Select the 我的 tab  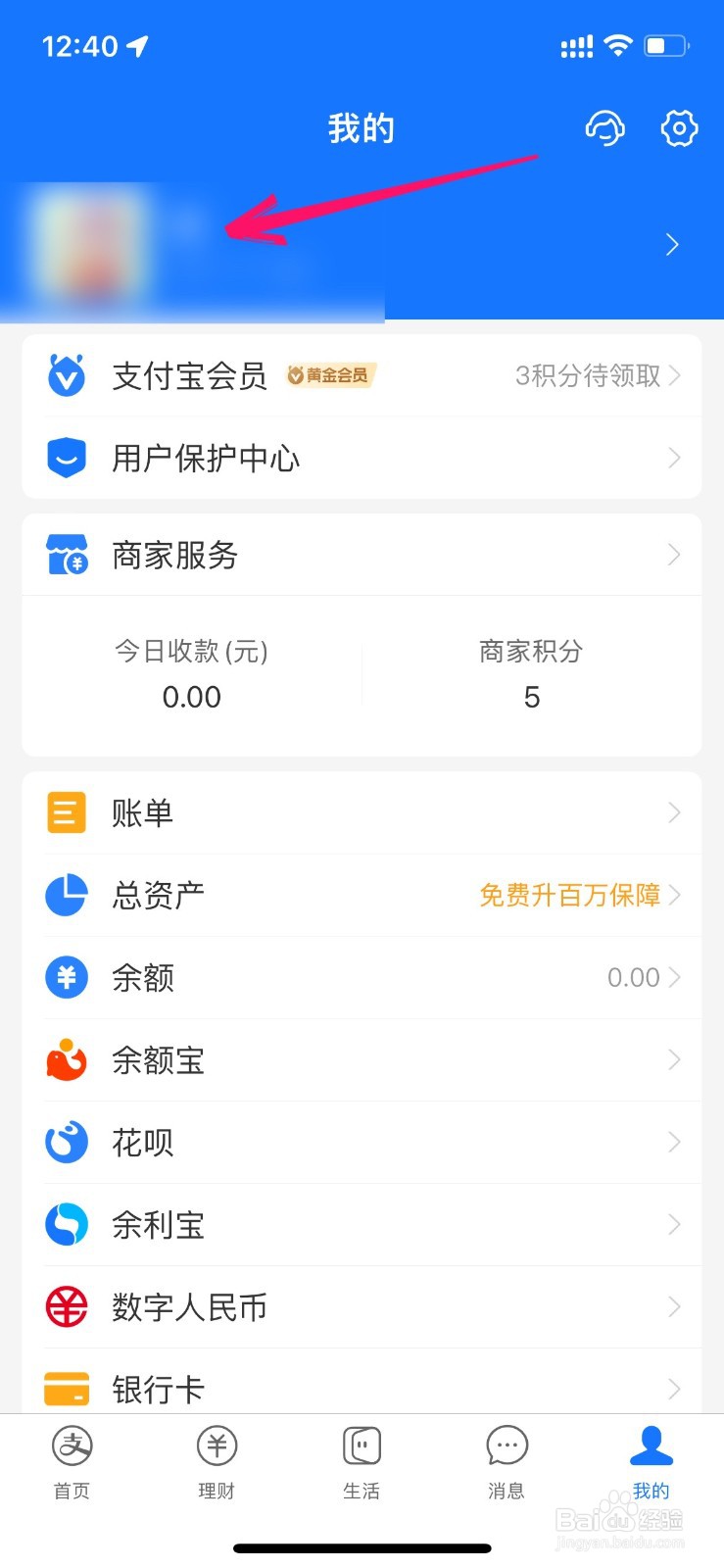point(652,1462)
